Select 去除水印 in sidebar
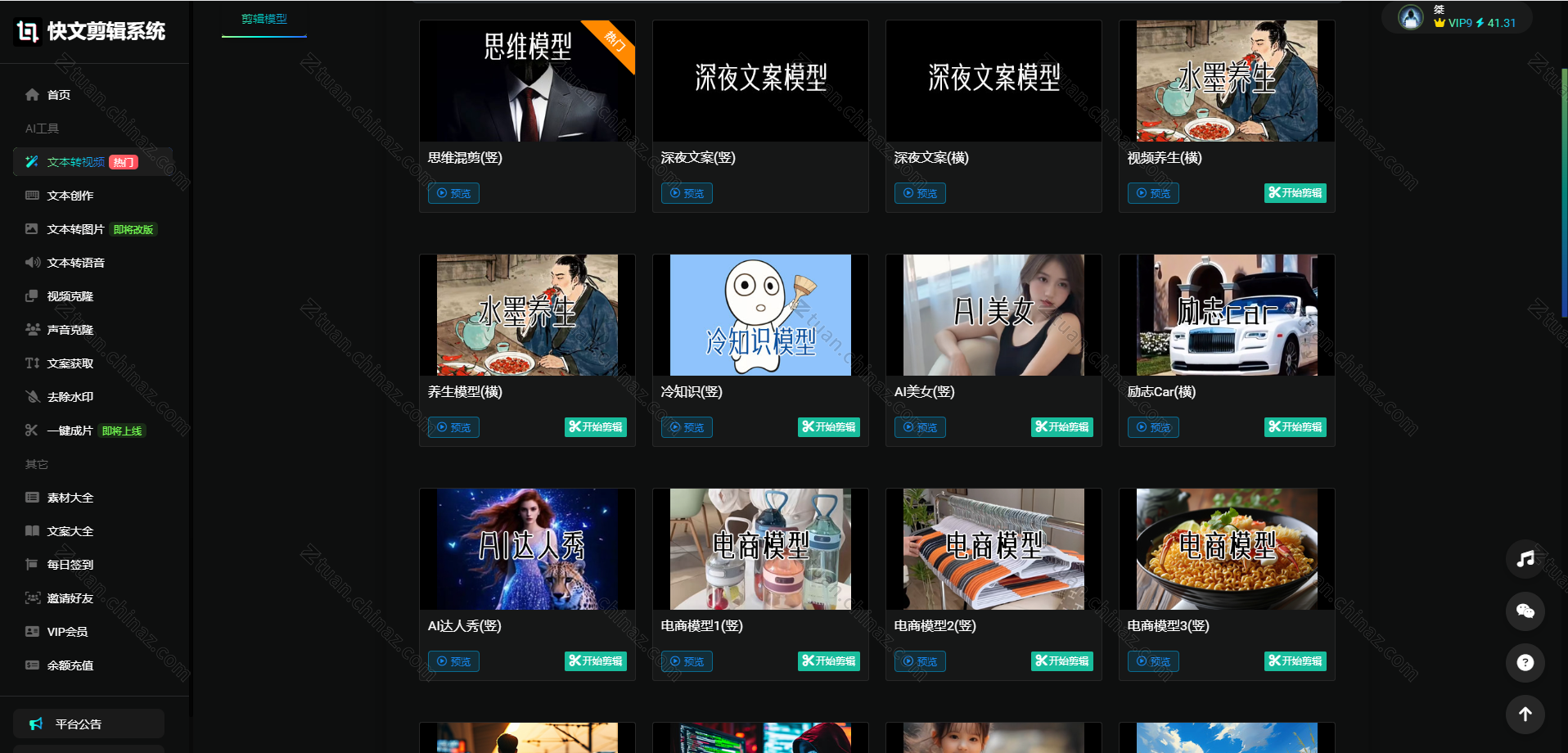Screen dimensions: 1568x753 click(70, 397)
